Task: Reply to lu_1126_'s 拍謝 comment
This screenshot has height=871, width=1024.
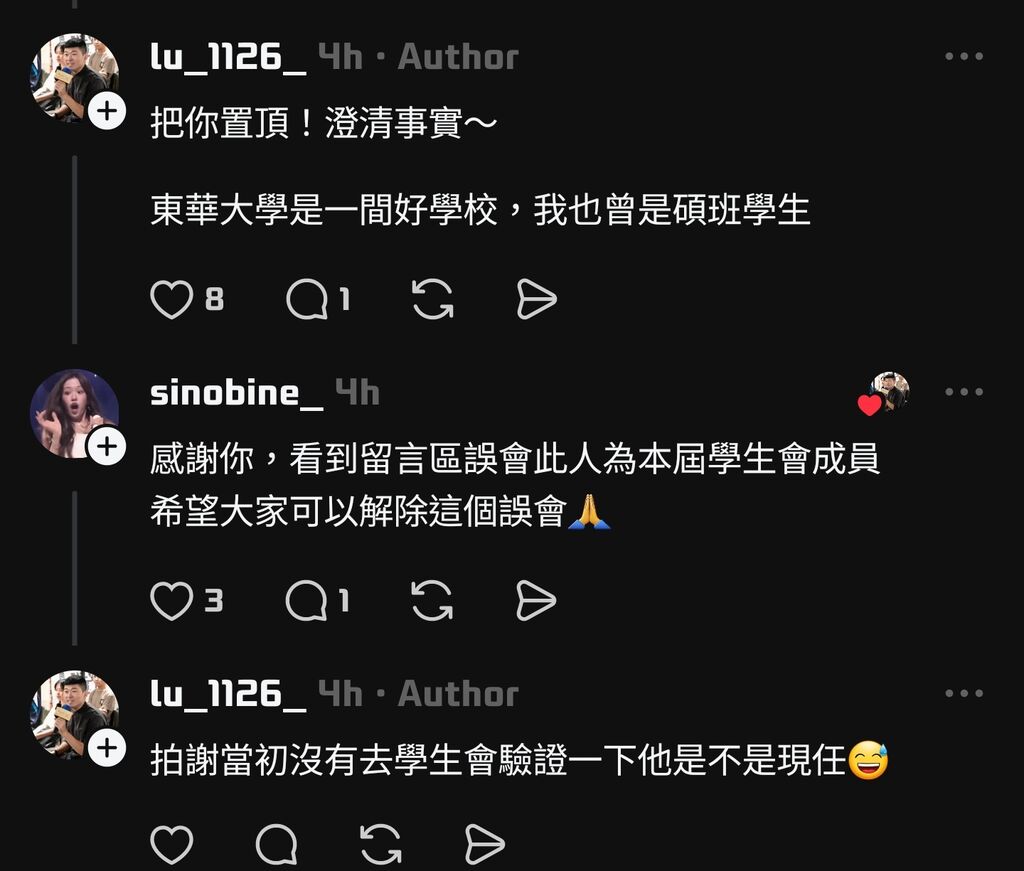Action: pyautogui.click(x=276, y=845)
